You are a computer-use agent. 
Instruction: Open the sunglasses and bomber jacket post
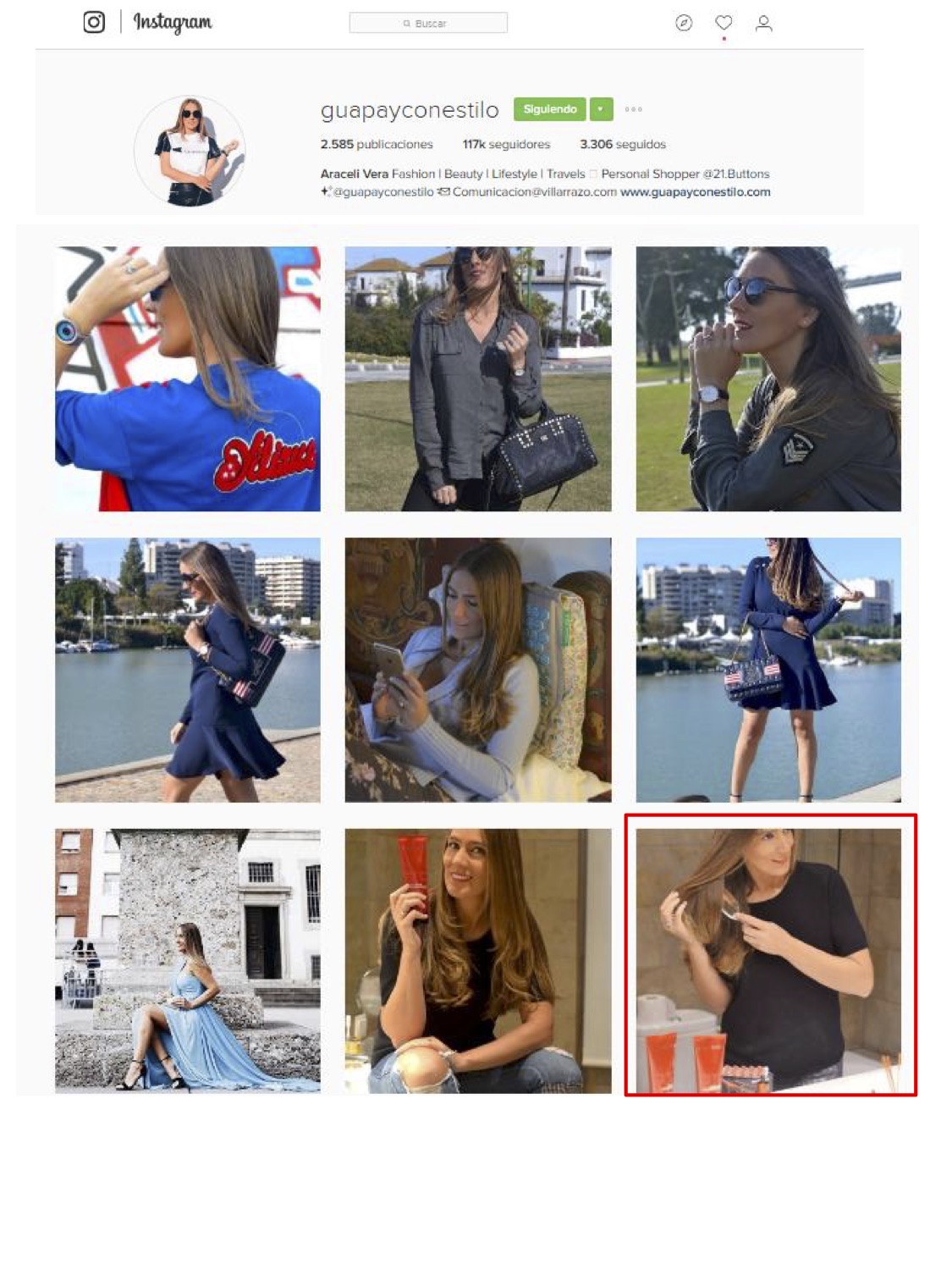tap(768, 378)
